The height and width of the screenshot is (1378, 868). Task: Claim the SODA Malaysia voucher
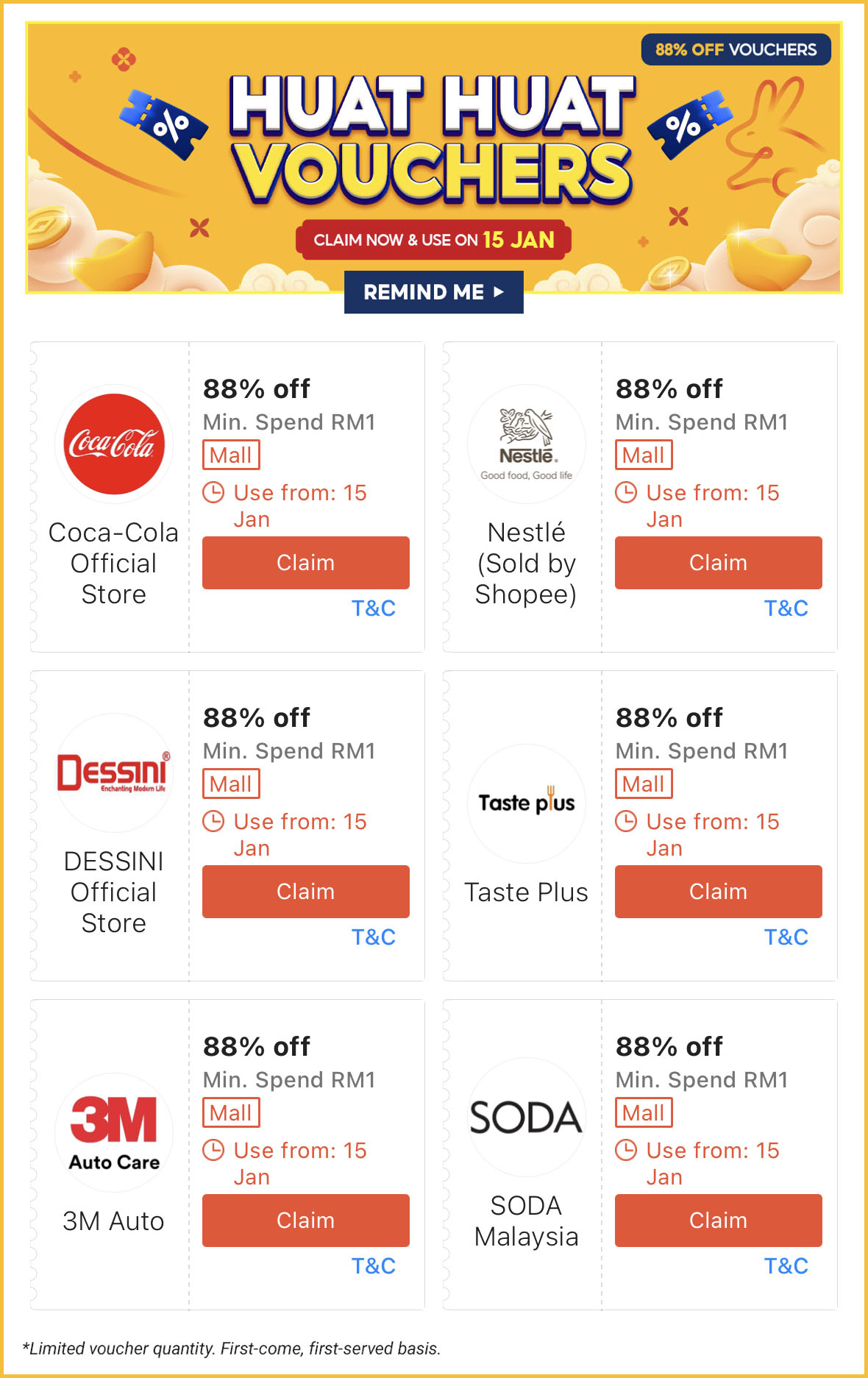point(718,1221)
